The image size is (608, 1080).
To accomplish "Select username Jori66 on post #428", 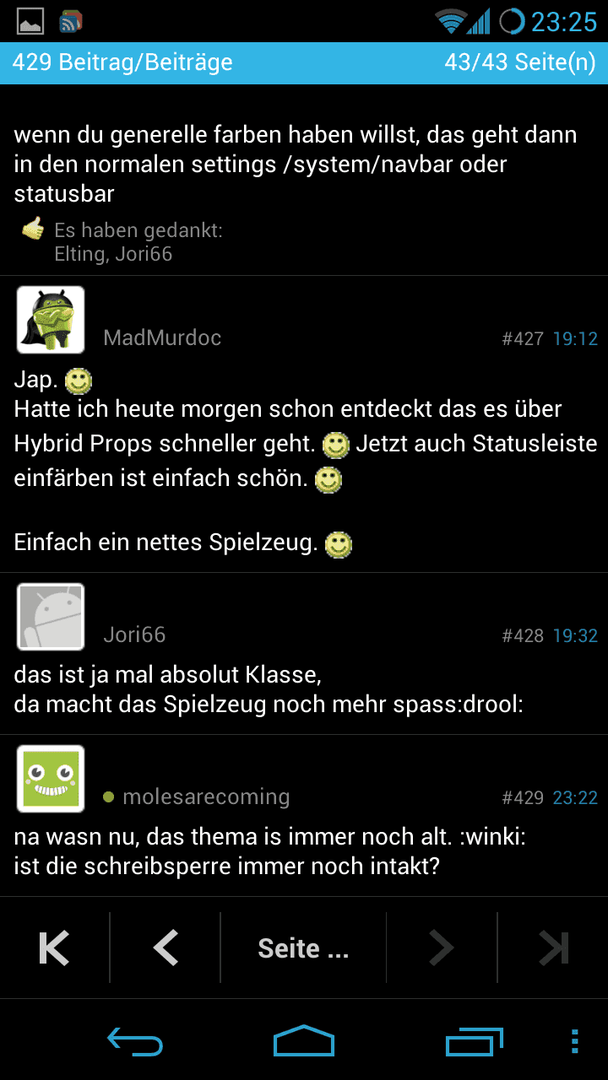I will pos(134,635).
